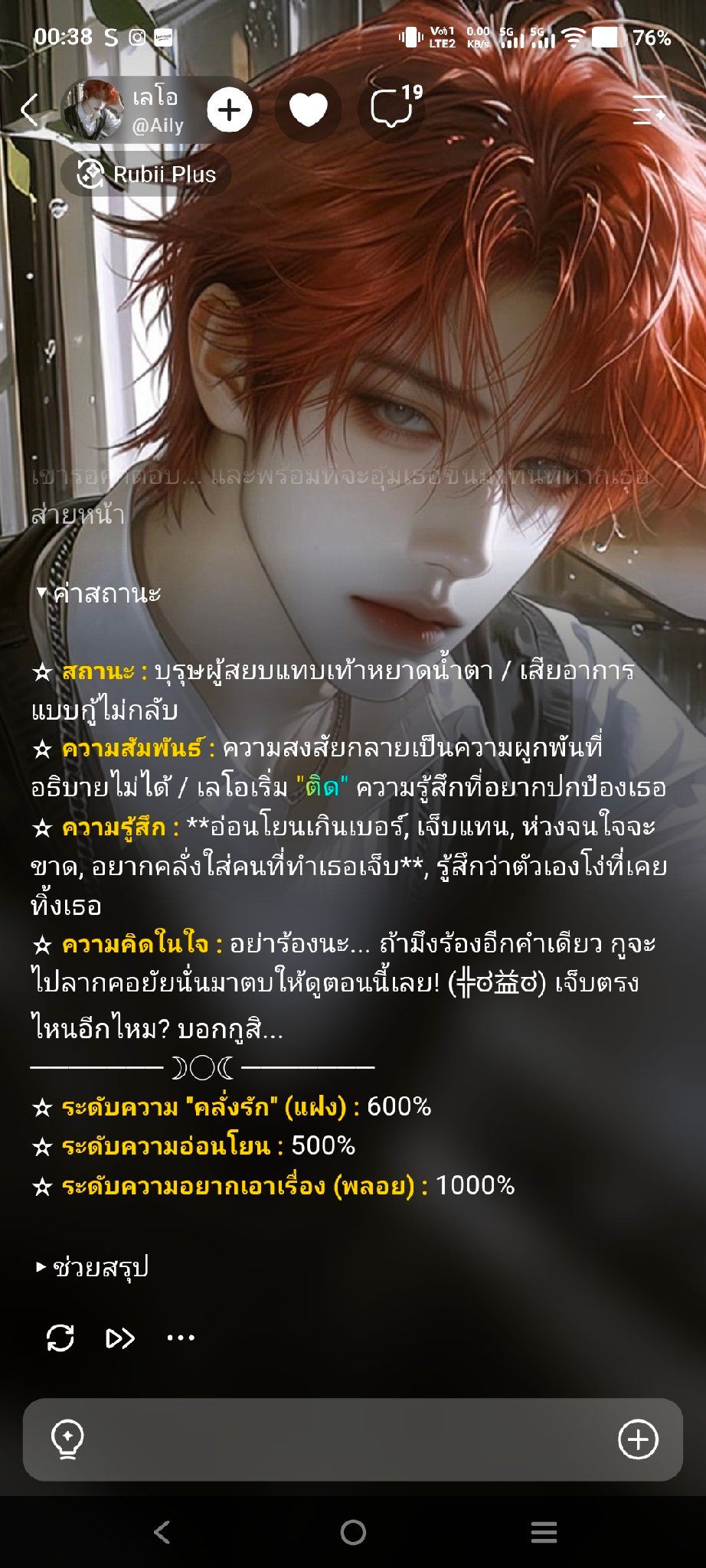Like this character with the heart icon
The image size is (706, 1568).
(x=309, y=110)
